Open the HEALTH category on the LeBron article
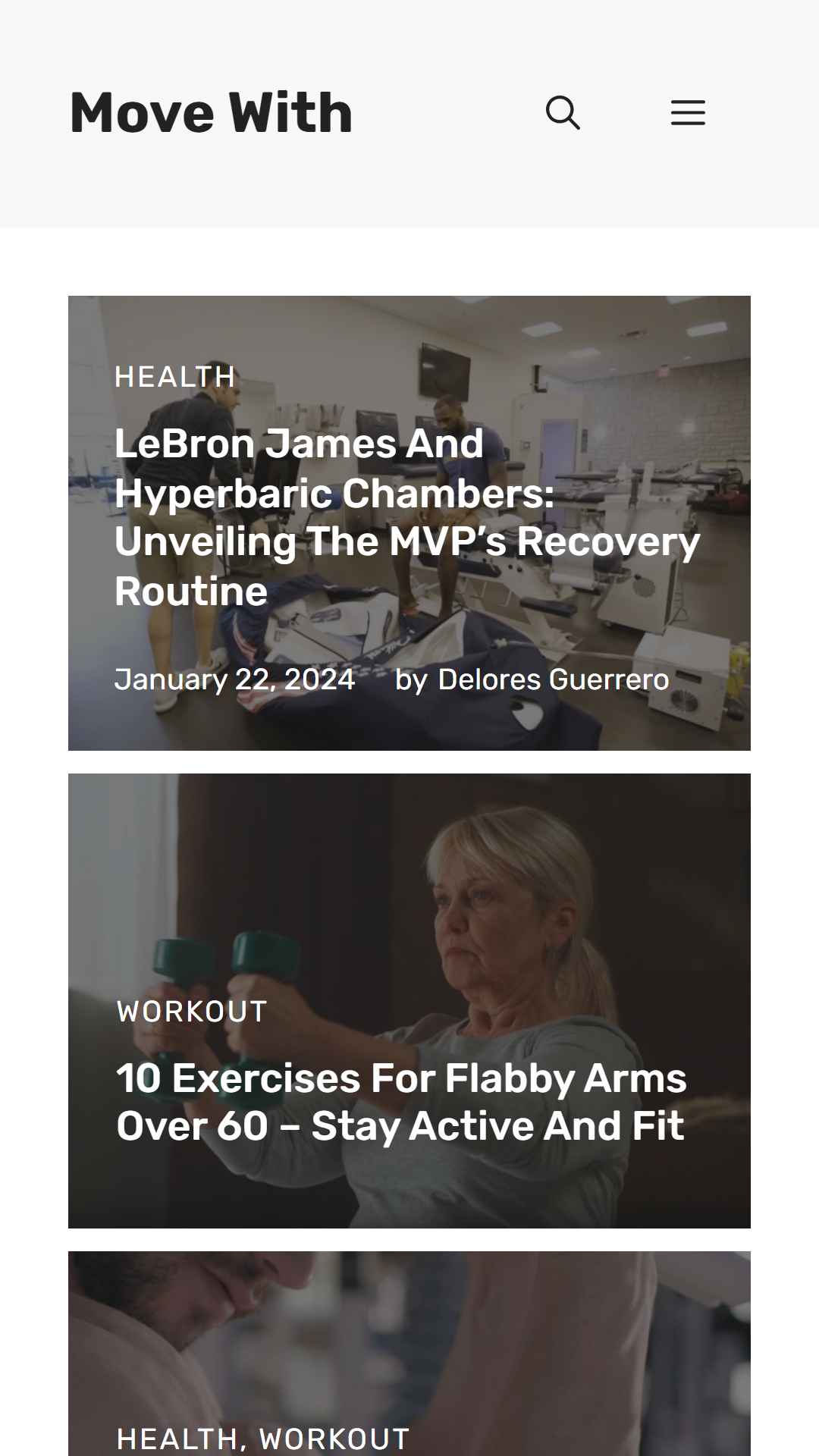The width and height of the screenshot is (819, 1456). click(175, 377)
